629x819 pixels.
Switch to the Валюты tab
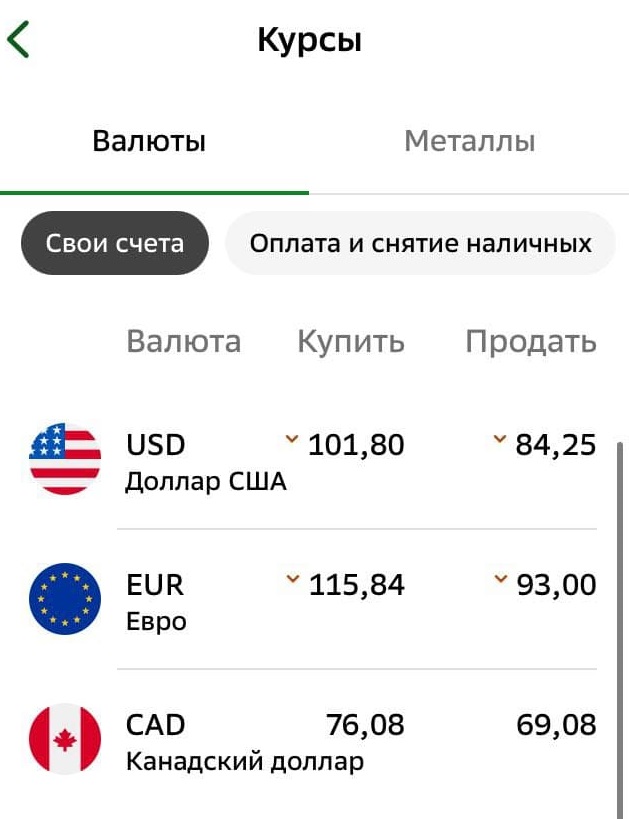pos(149,142)
